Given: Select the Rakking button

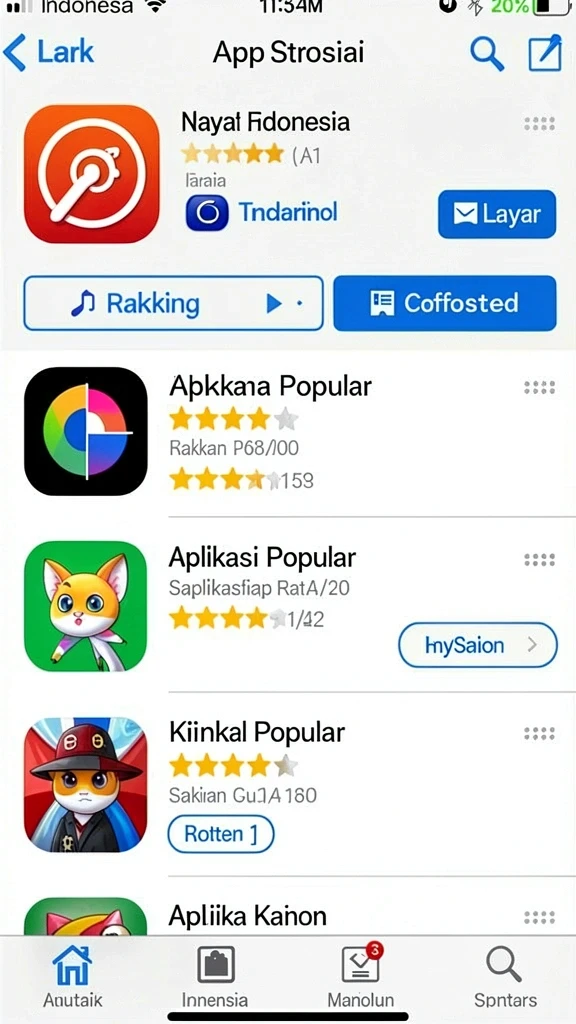Looking at the screenshot, I should click(173, 303).
